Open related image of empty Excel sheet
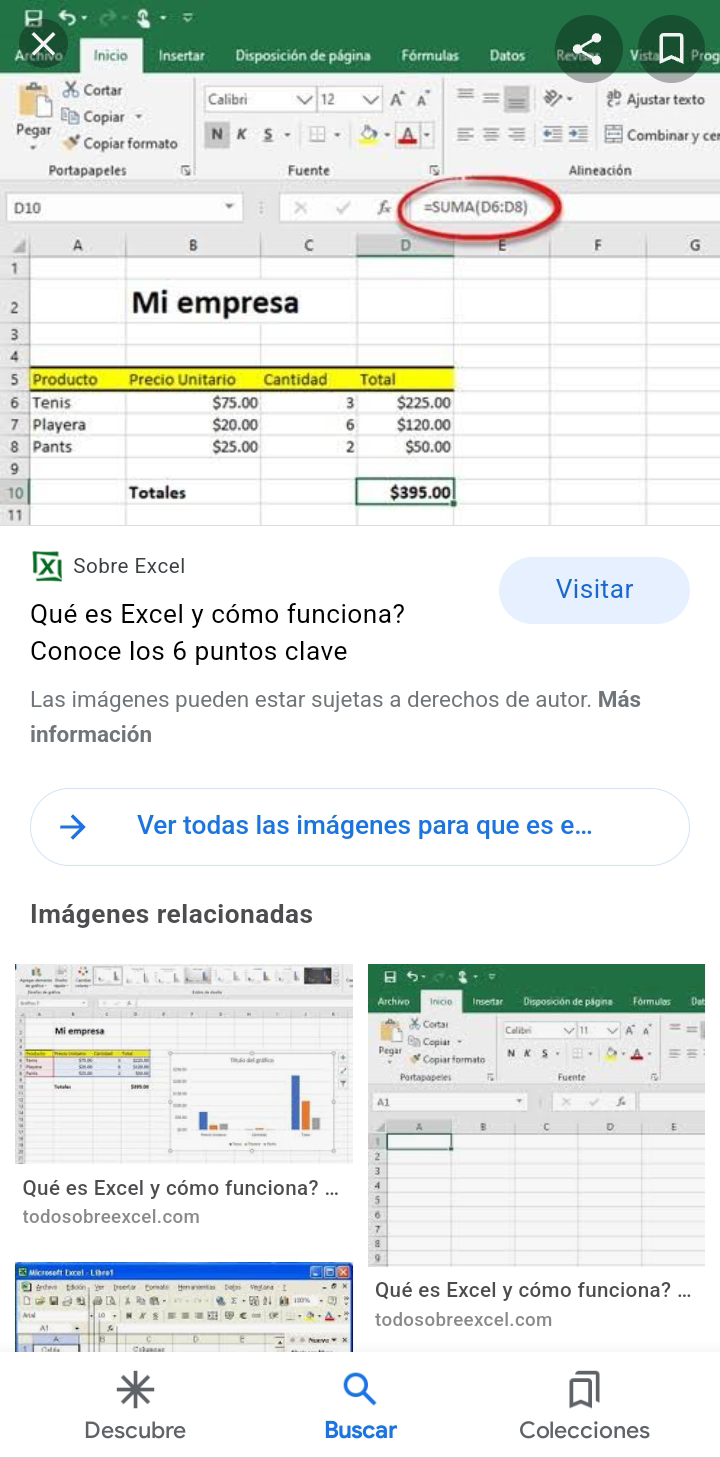 click(x=537, y=1114)
